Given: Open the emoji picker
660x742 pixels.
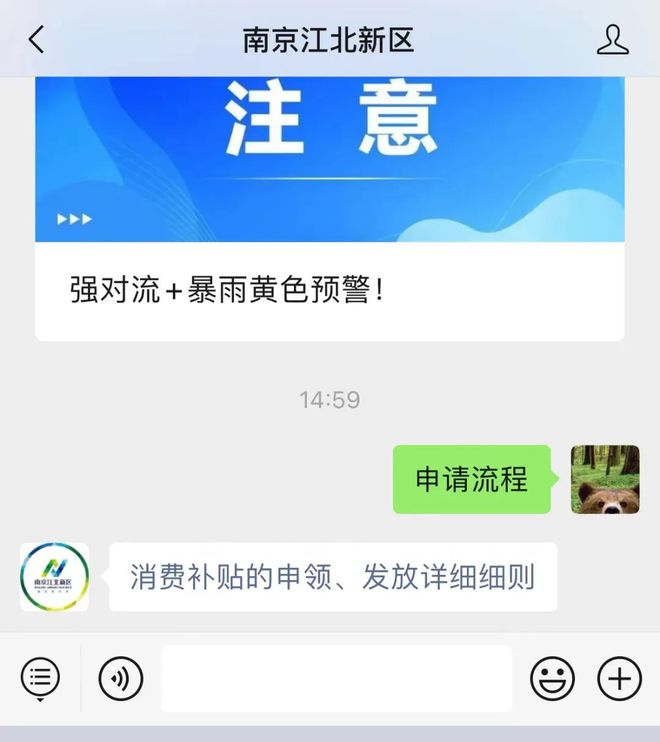Looking at the screenshot, I should click(552, 679).
